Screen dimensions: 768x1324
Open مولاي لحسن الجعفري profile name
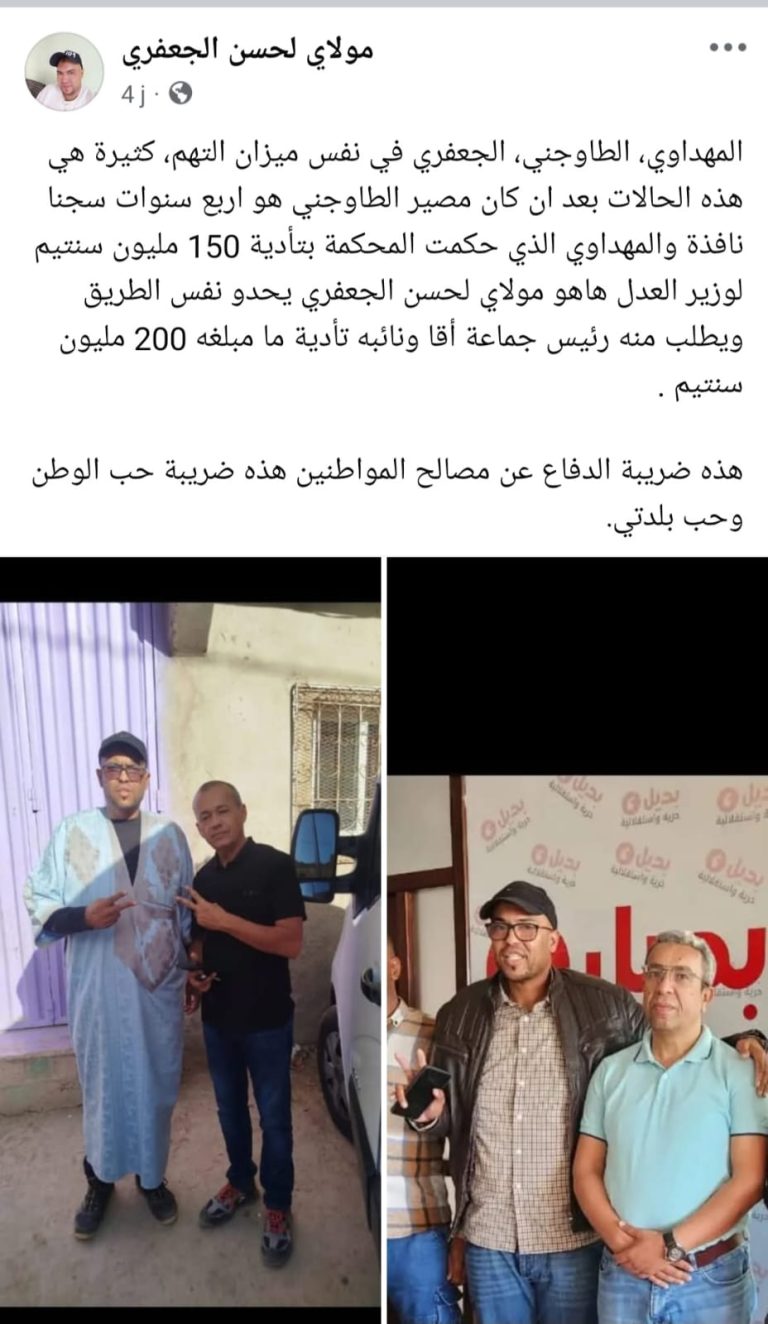(247, 49)
